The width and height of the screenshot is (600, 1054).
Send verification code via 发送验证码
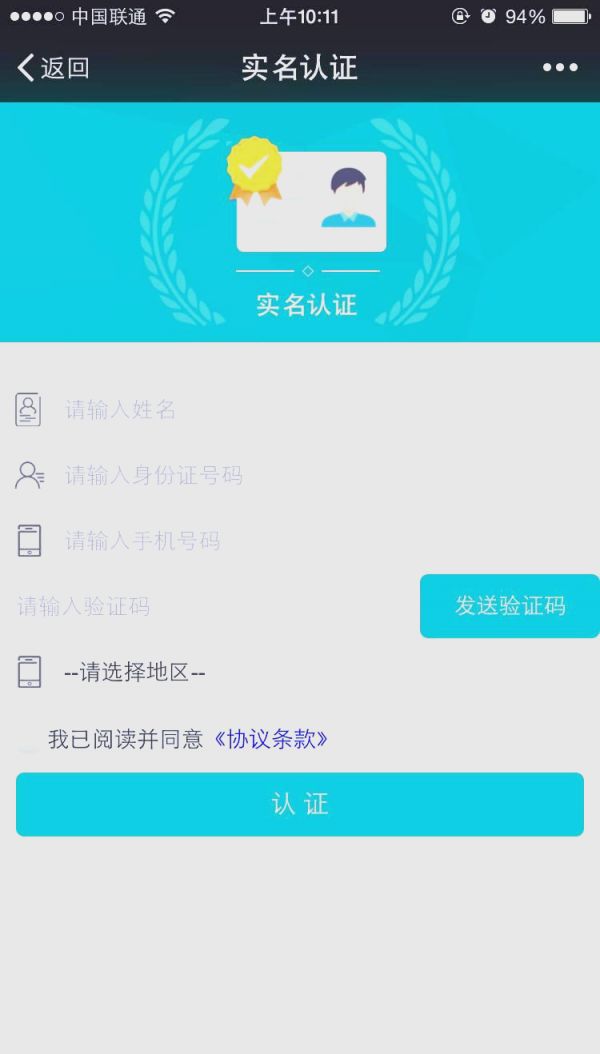(x=510, y=606)
